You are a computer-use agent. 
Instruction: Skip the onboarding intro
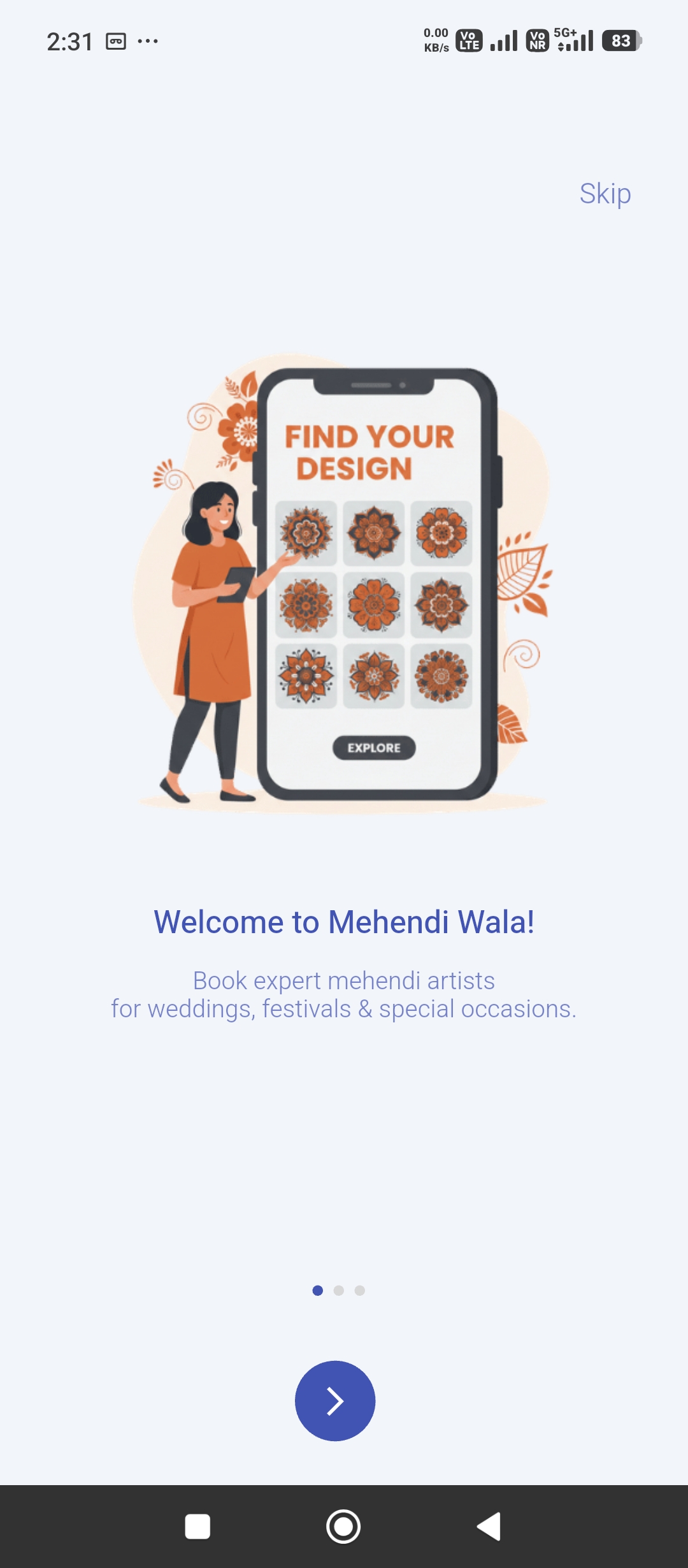coord(605,194)
